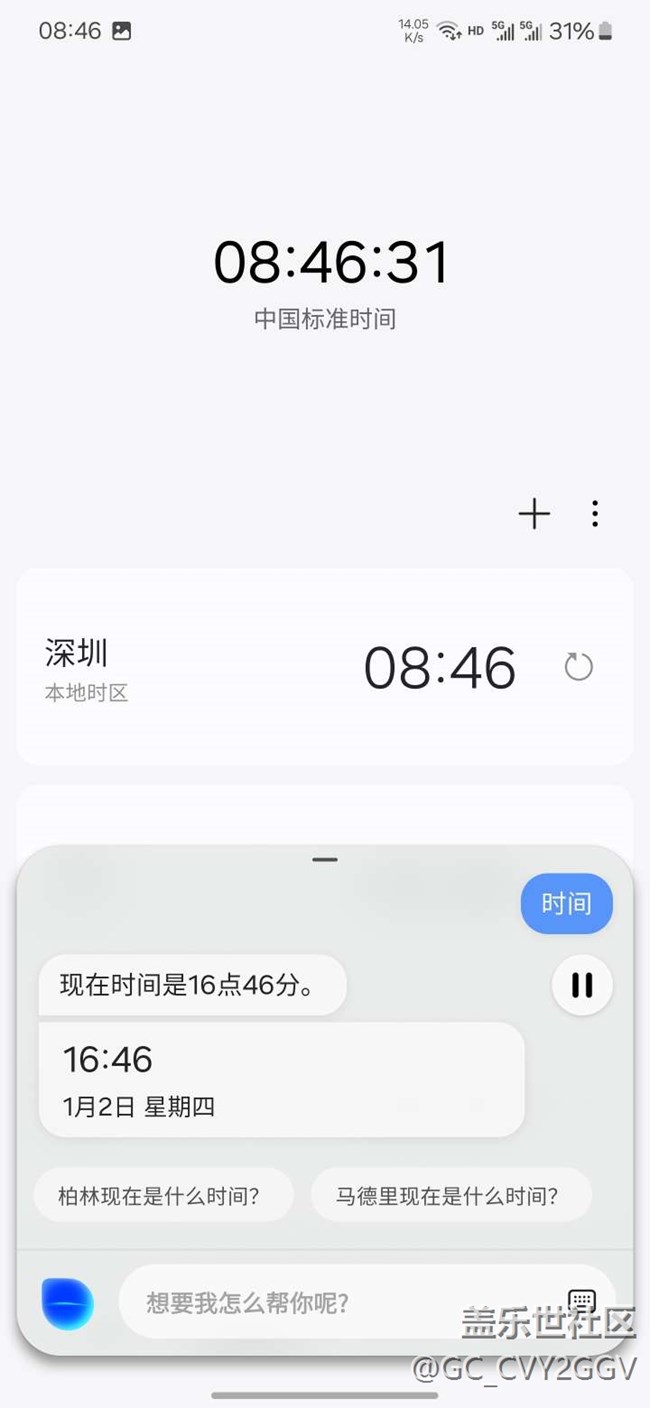Image resolution: width=650 pixels, height=1408 pixels.
Task: Focus the 想要我怎么帮你呢? input field
Action: point(340,1303)
